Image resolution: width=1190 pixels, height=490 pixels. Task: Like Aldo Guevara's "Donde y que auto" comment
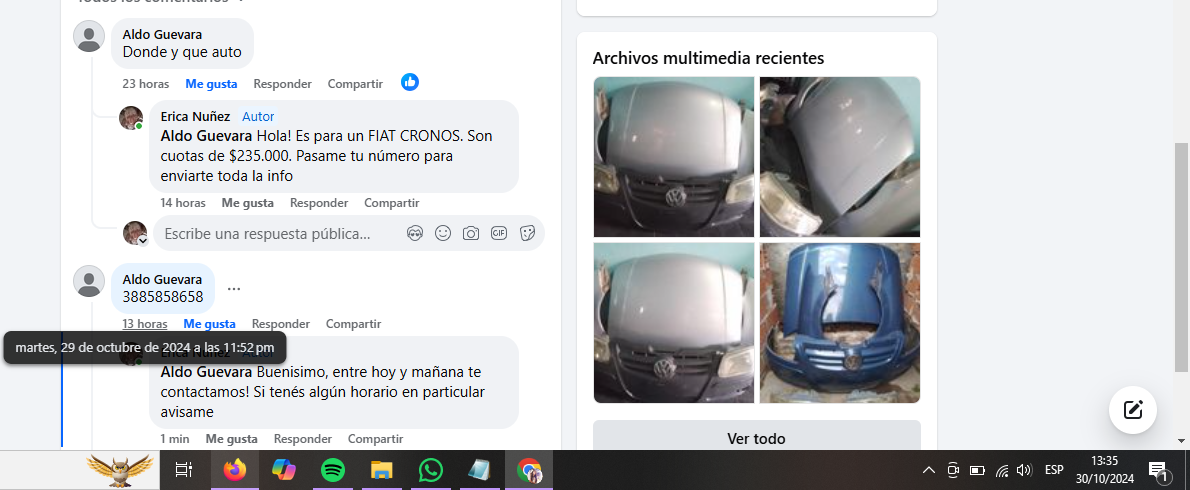tap(211, 84)
